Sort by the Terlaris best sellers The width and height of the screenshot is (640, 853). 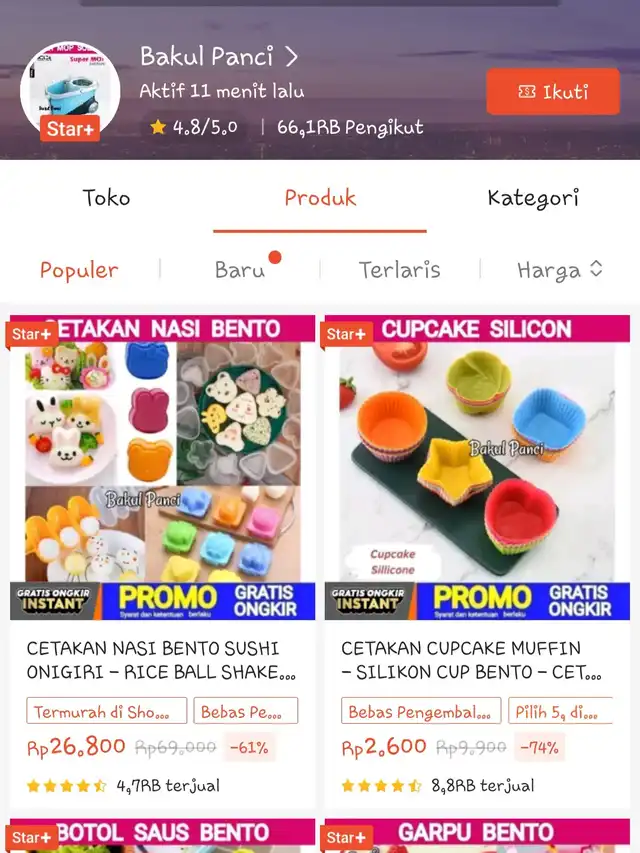(399, 269)
